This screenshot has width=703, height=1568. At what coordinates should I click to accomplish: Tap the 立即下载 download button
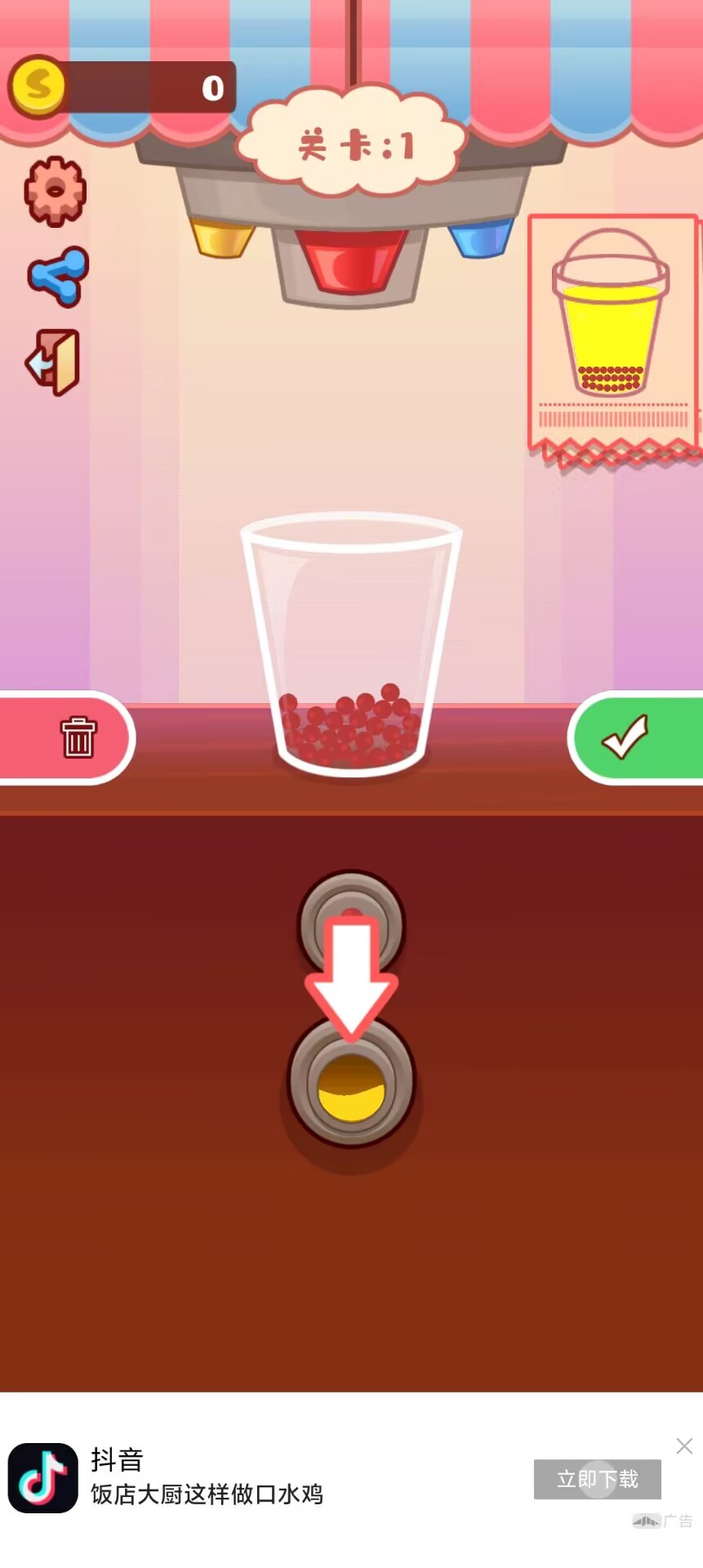[x=597, y=1479]
